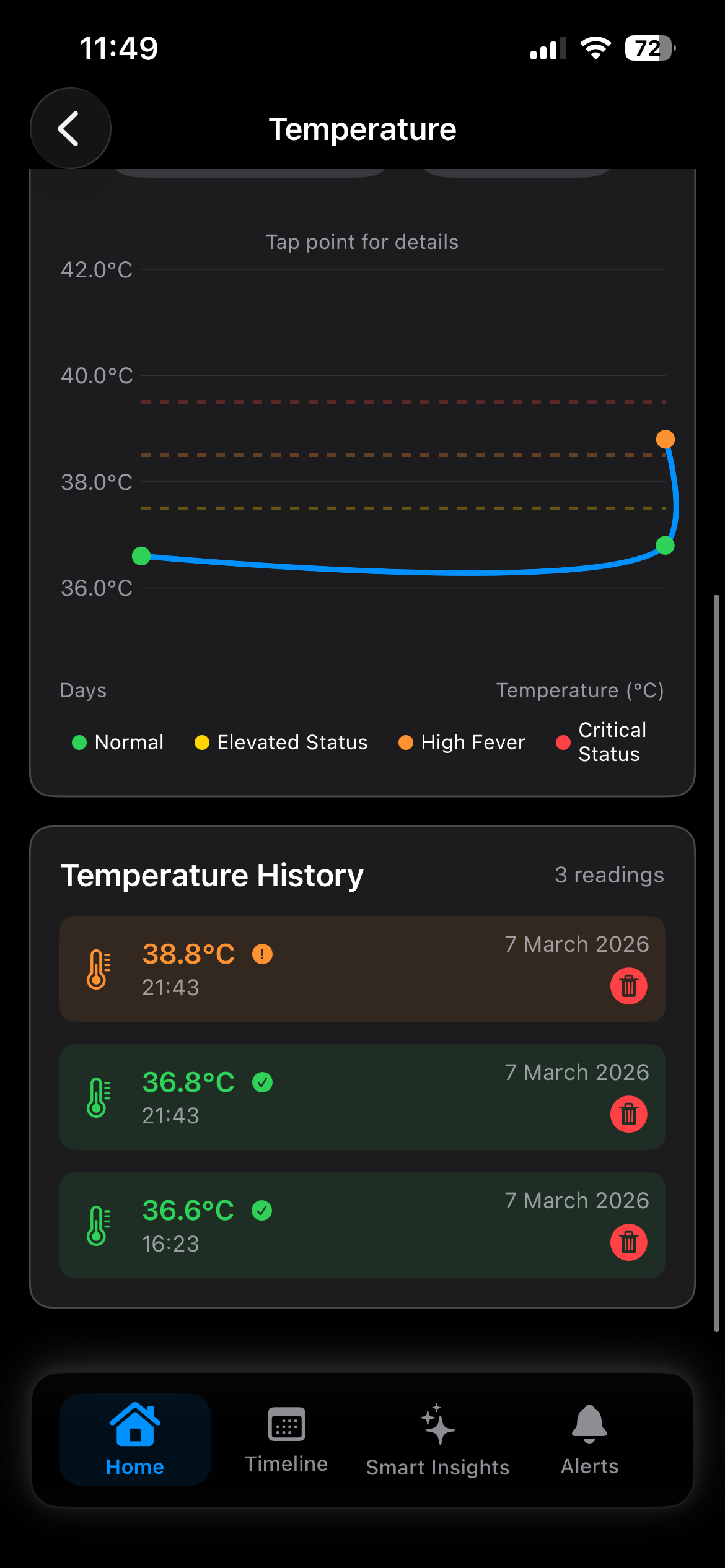Screen dimensions: 725x1568
Task: Tap the back chevron at top left
Action: tap(69, 128)
